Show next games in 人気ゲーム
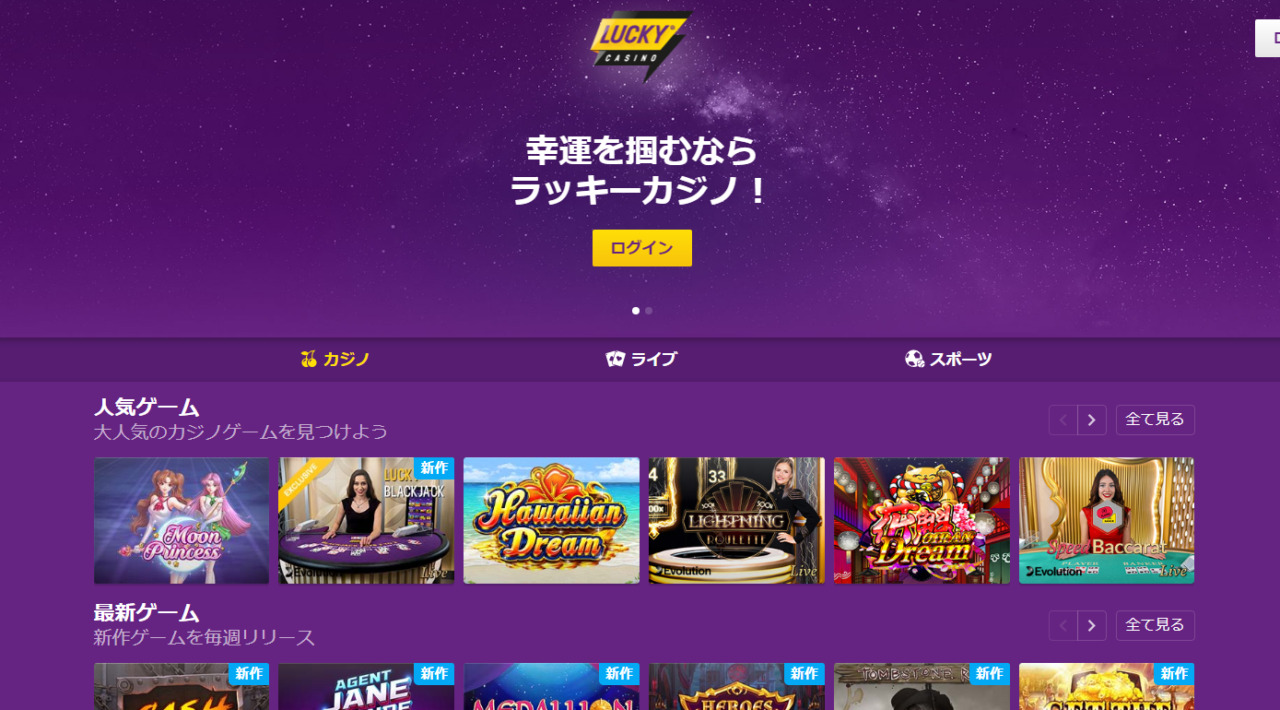Viewport: 1280px width, 710px height. pos(1092,420)
